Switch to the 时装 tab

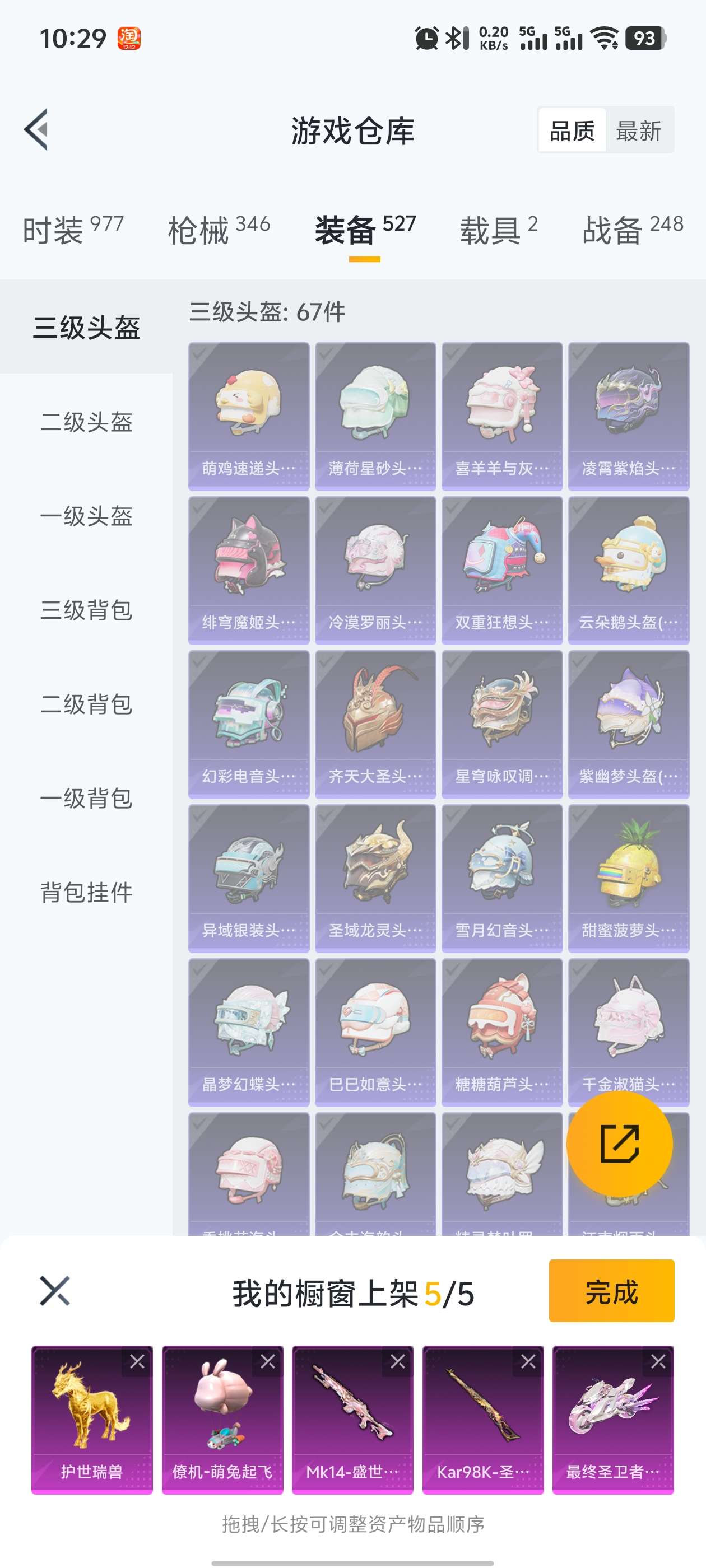[x=72, y=230]
